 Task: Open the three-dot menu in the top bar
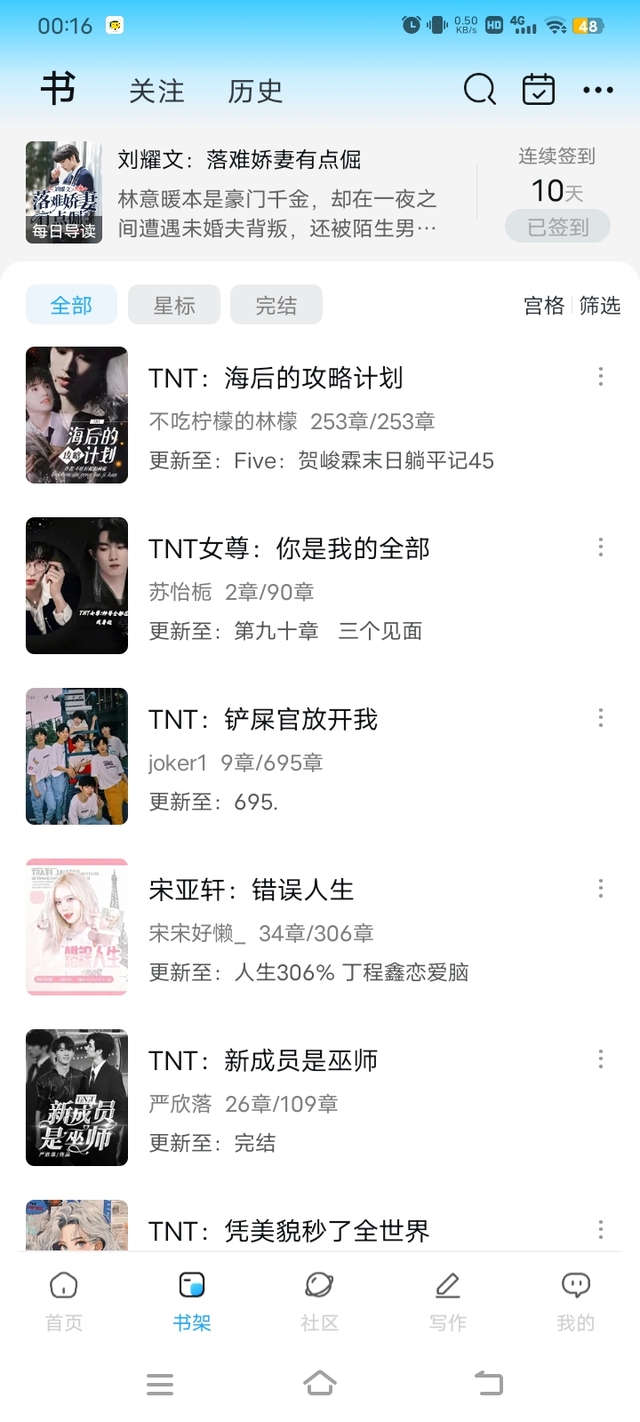point(598,90)
